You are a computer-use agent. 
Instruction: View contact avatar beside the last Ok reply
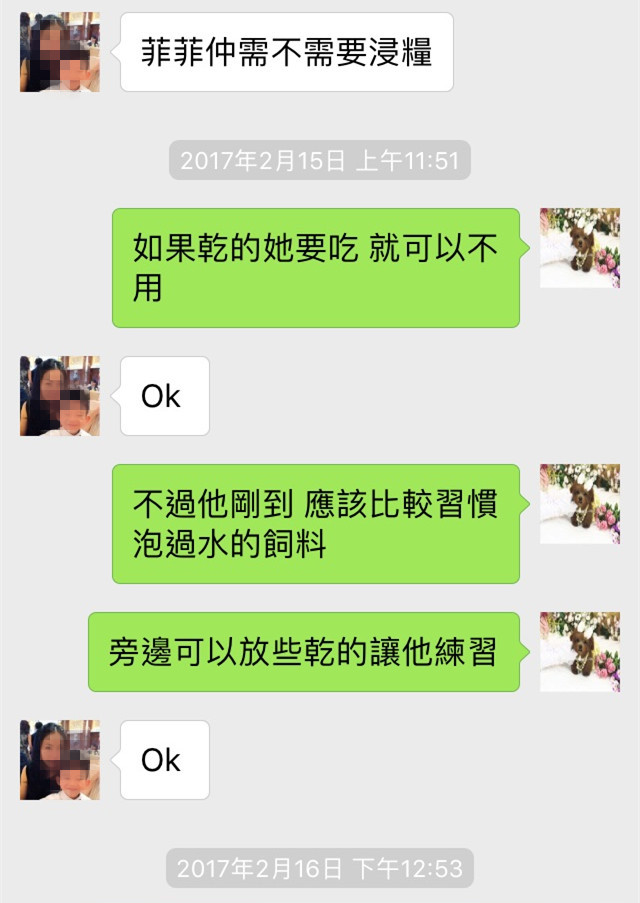59,760
